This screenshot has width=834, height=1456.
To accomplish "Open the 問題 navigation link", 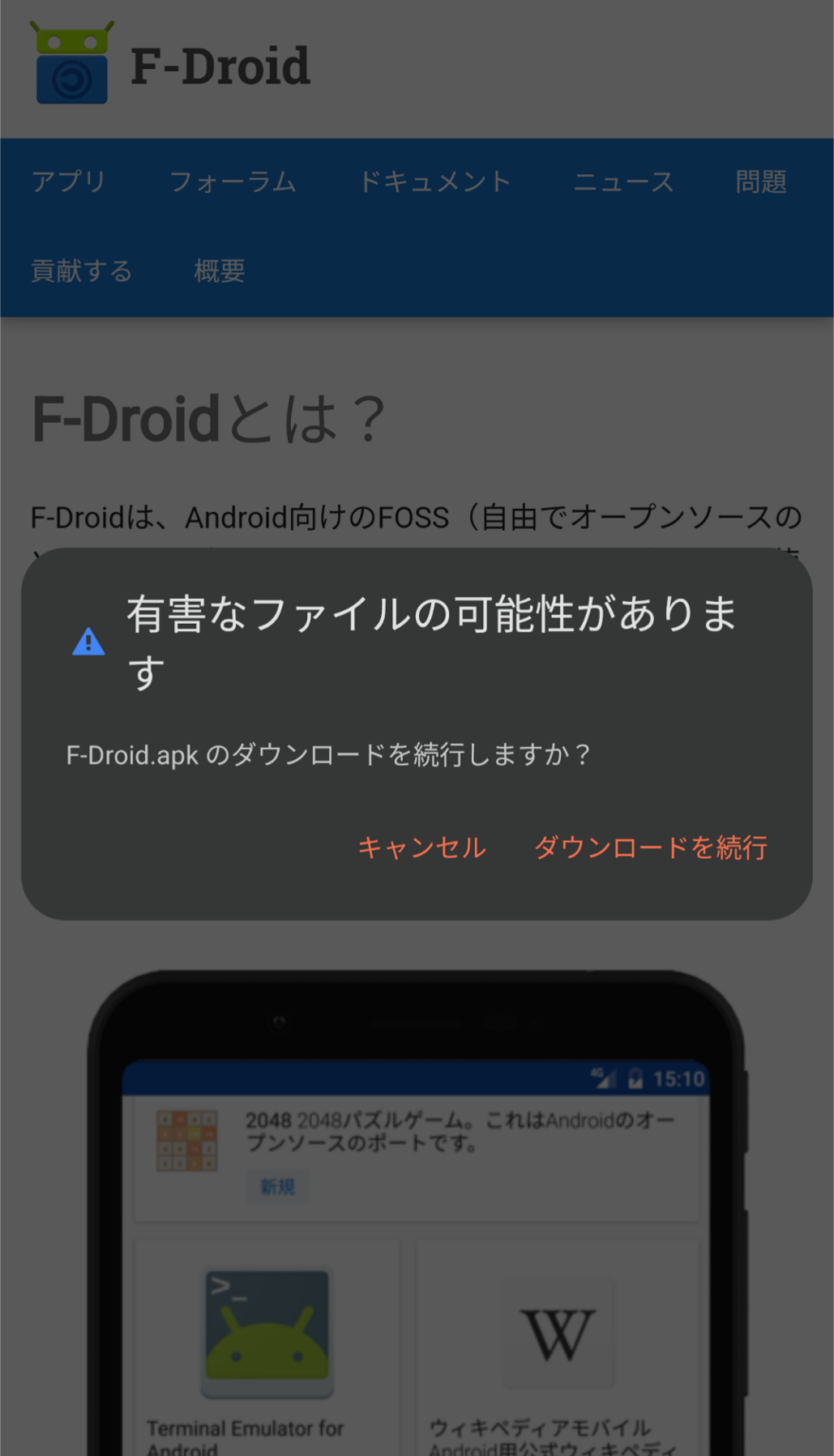I will (761, 181).
